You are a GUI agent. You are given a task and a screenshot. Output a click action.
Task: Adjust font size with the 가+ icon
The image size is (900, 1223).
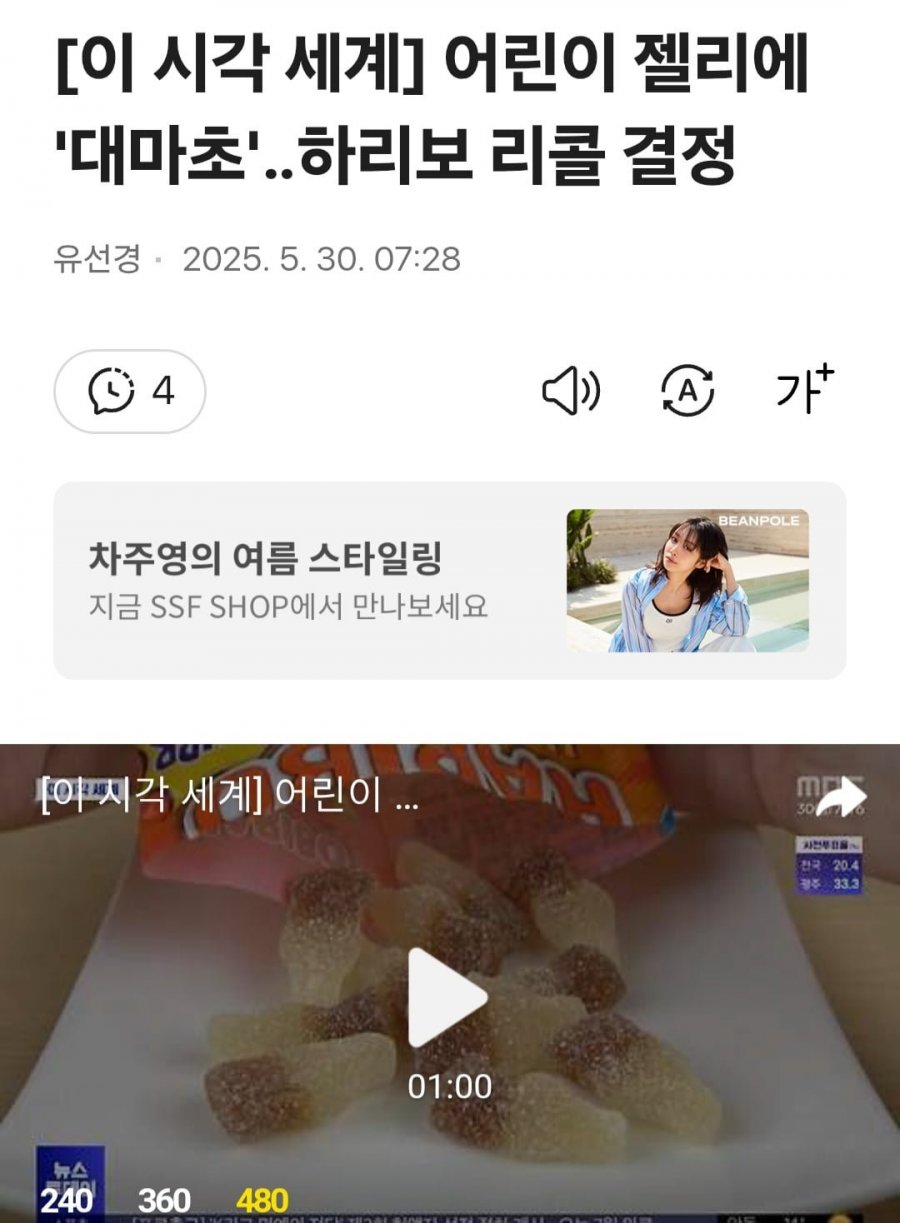pyautogui.click(x=805, y=389)
